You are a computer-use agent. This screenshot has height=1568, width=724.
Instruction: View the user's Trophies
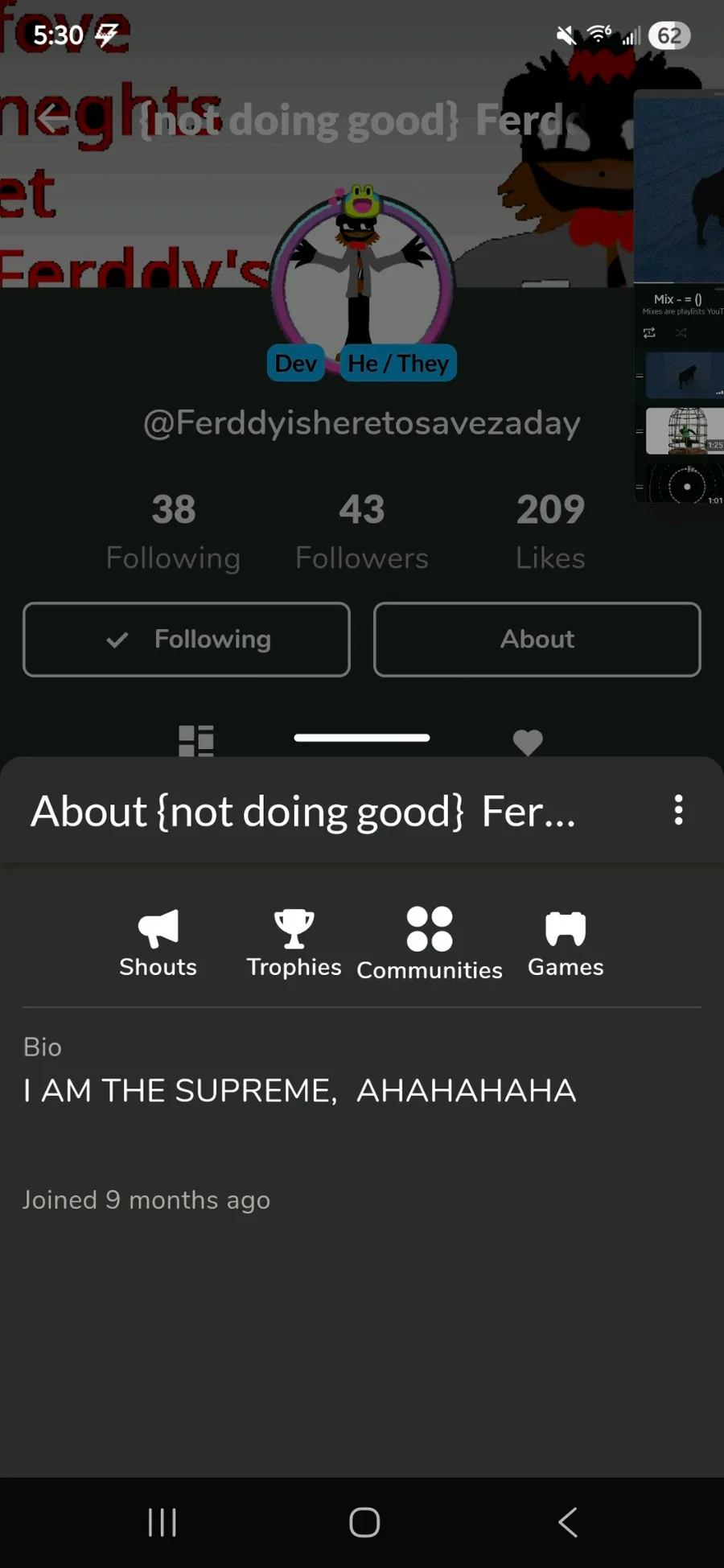[294, 943]
